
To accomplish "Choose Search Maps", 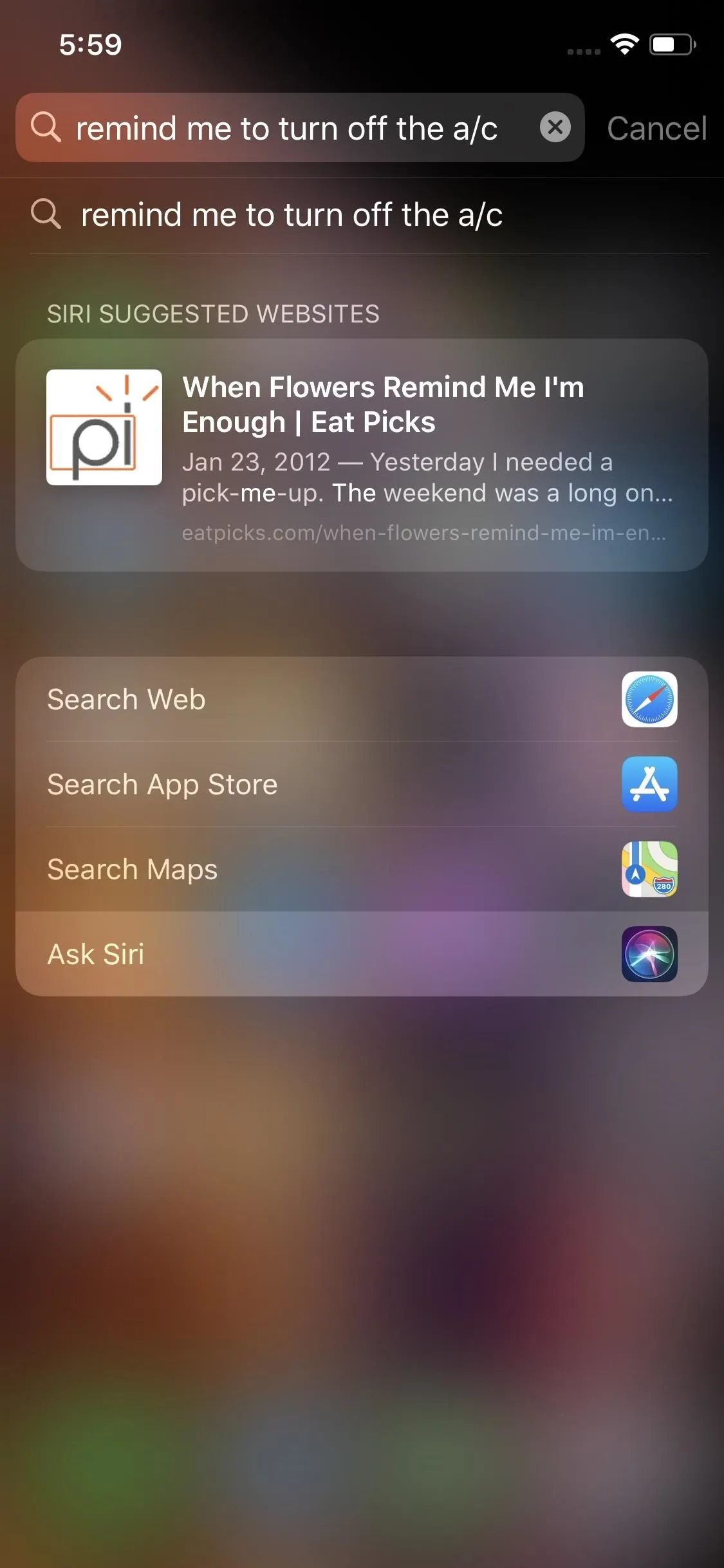I will pyautogui.click(x=362, y=869).
